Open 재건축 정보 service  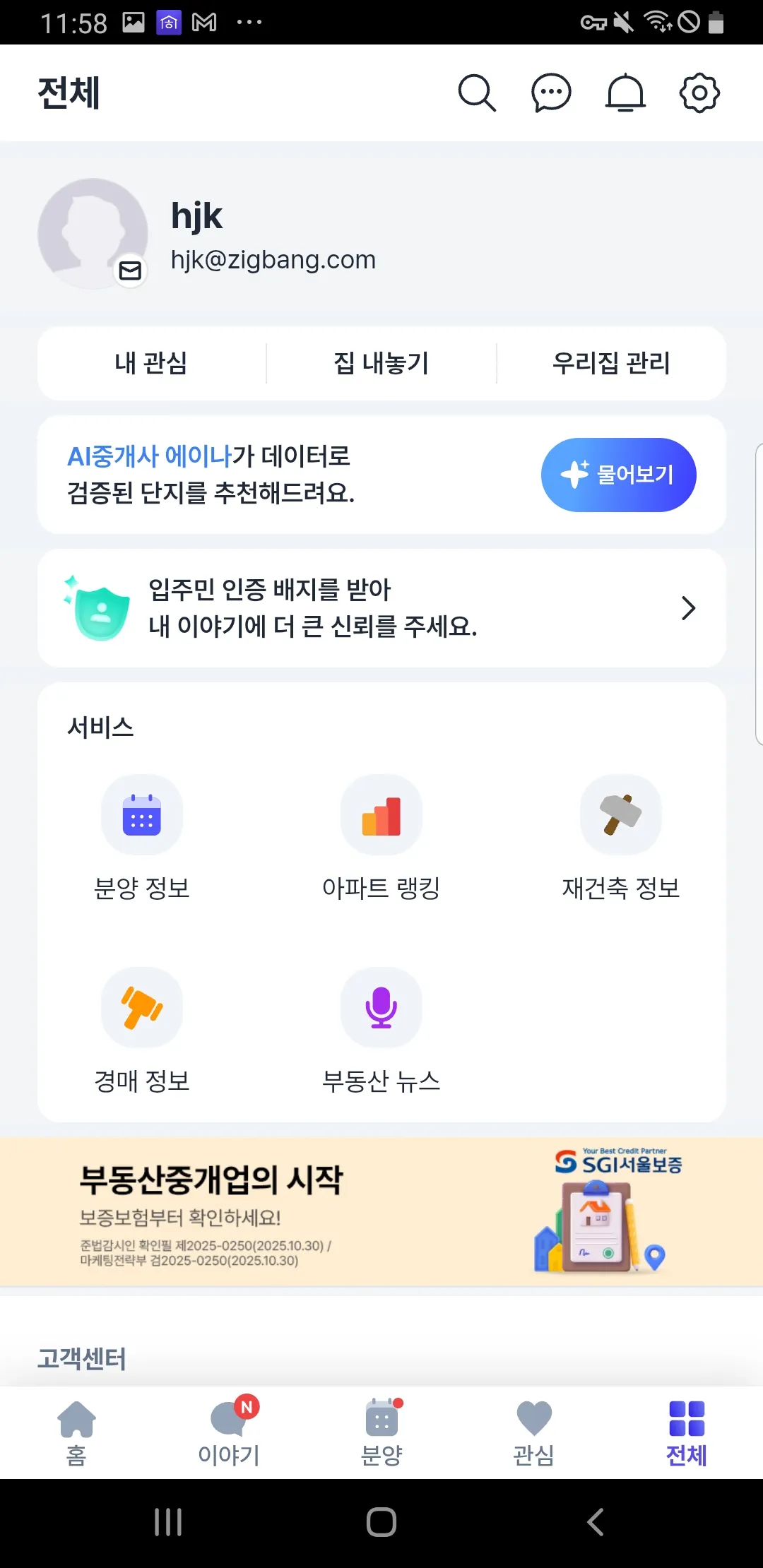620,838
